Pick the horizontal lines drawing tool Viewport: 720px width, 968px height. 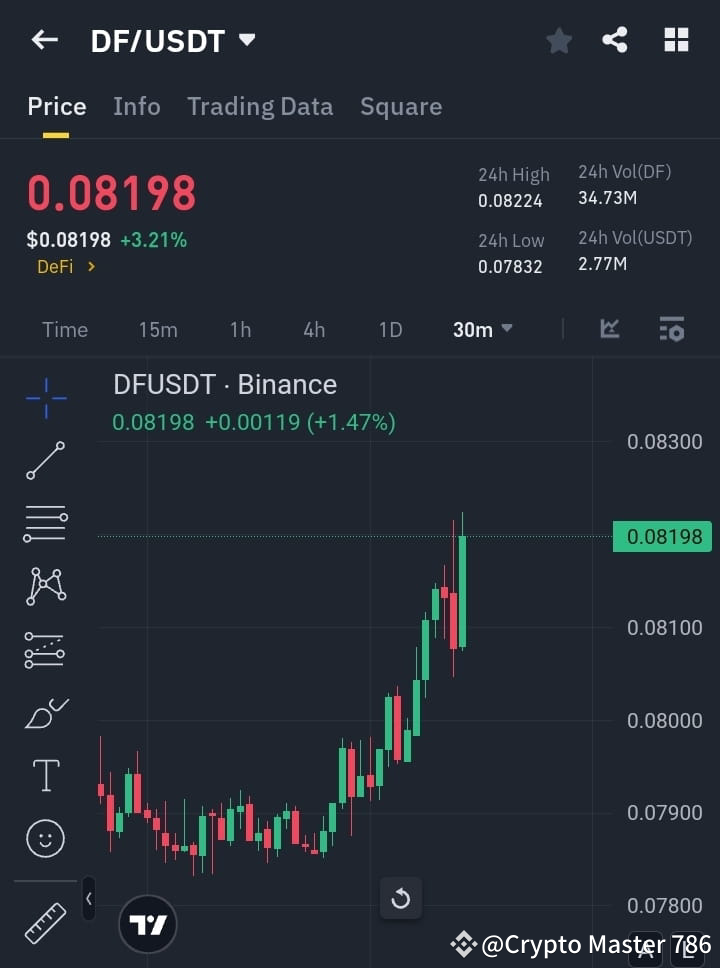tap(44, 524)
